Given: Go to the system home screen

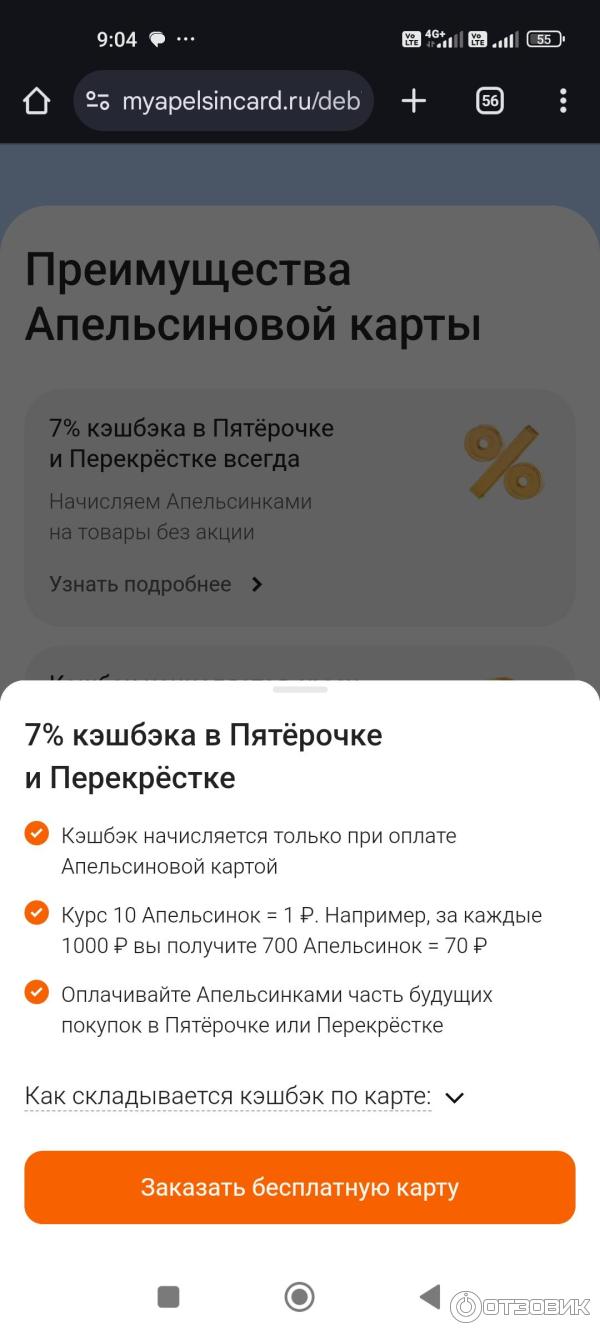Looking at the screenshot, I should point(299,1297).
